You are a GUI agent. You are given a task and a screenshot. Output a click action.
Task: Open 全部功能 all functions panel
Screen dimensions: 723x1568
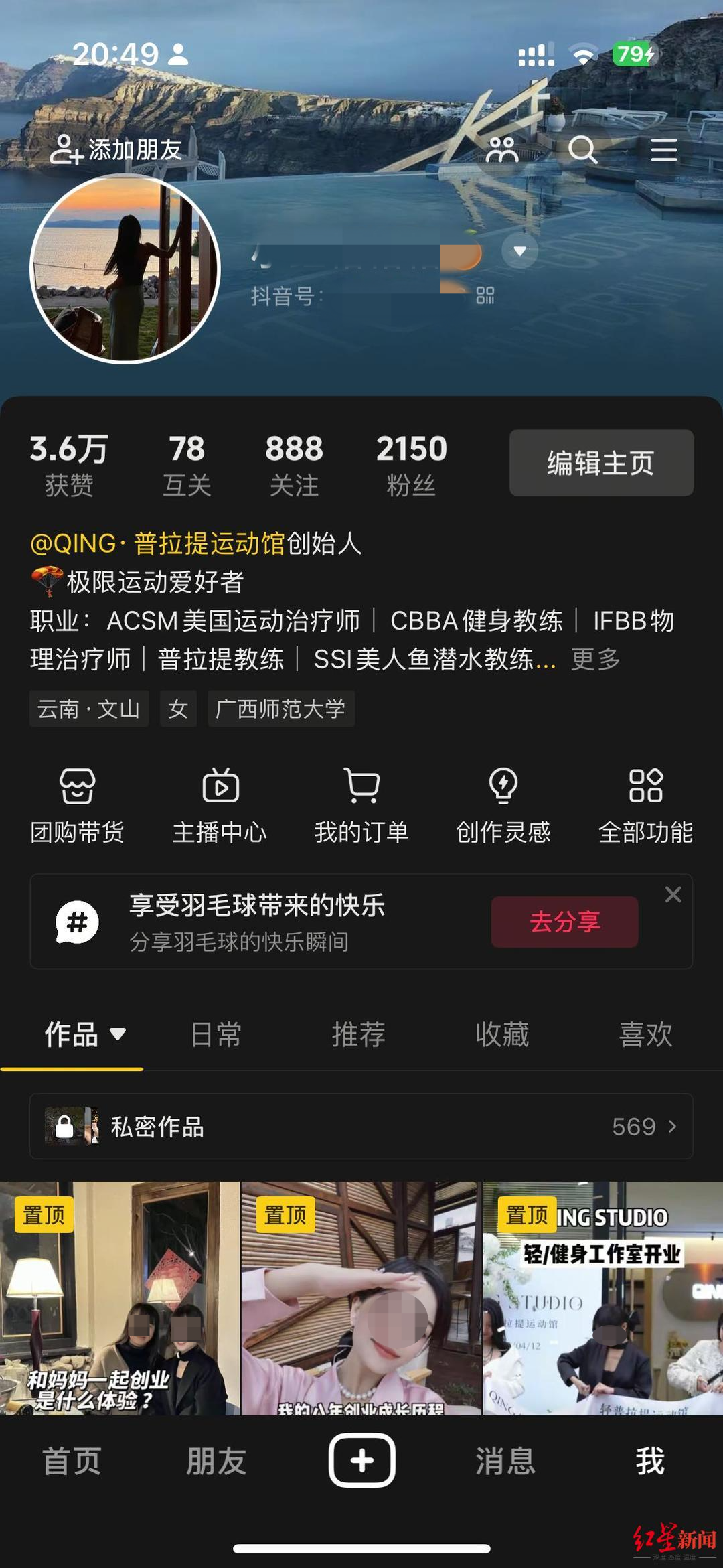coord(645,804)
